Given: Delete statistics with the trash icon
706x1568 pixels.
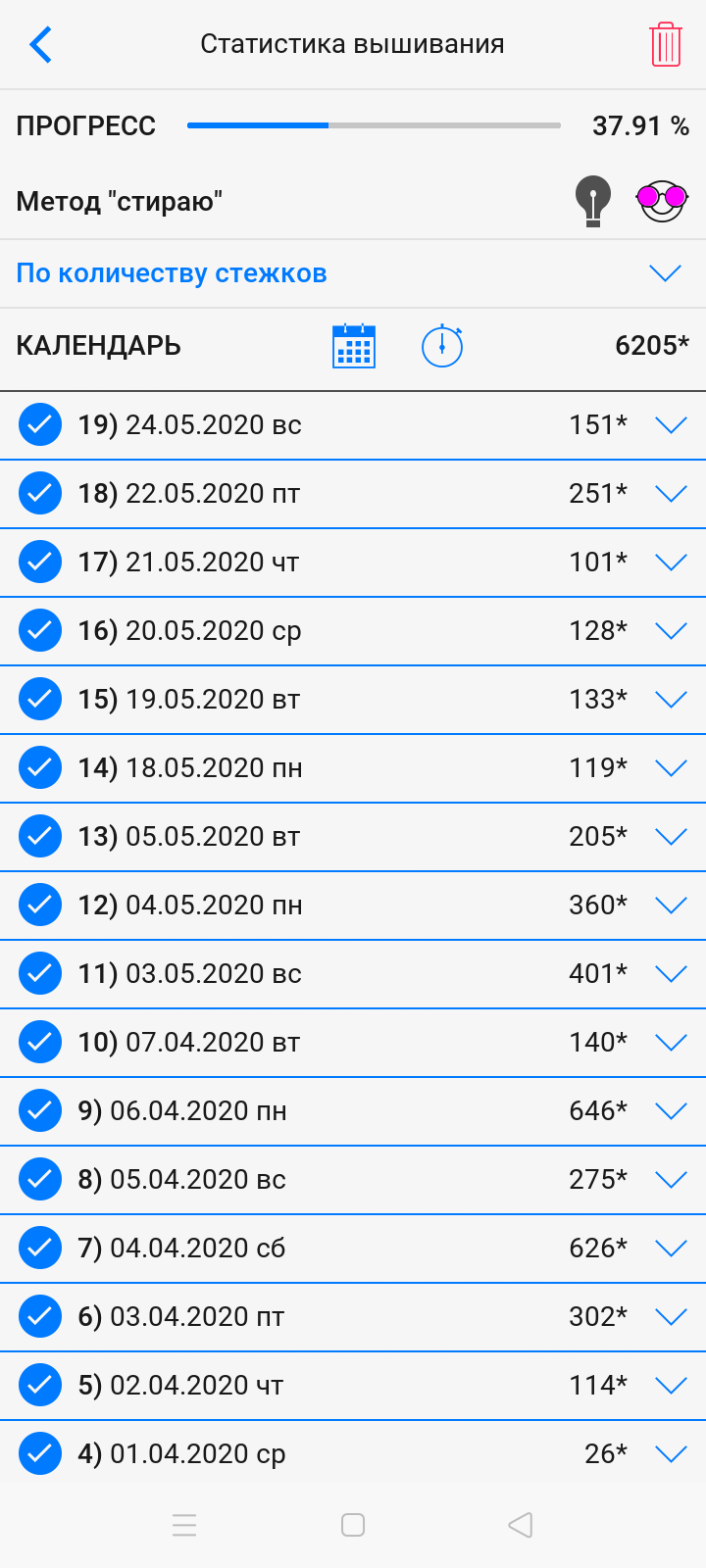Looking at the screenshot, I should point(665,44).
